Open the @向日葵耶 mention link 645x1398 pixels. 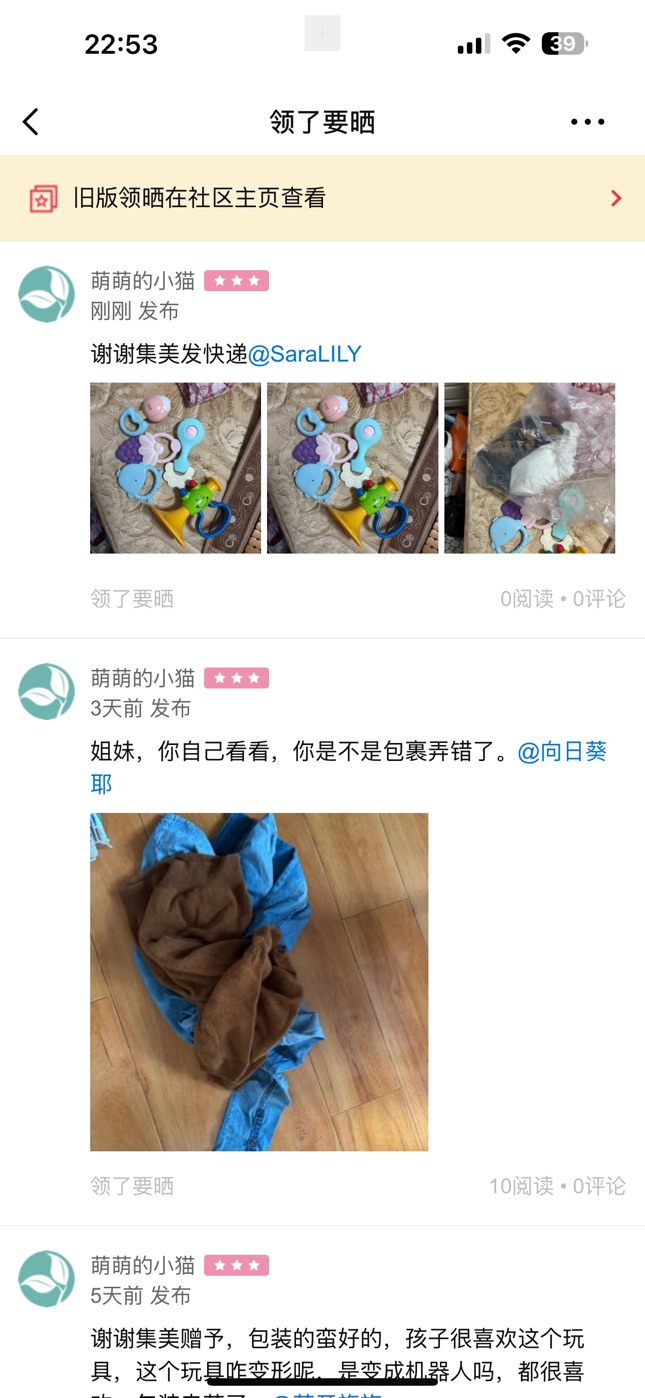[x=561, y=752]
